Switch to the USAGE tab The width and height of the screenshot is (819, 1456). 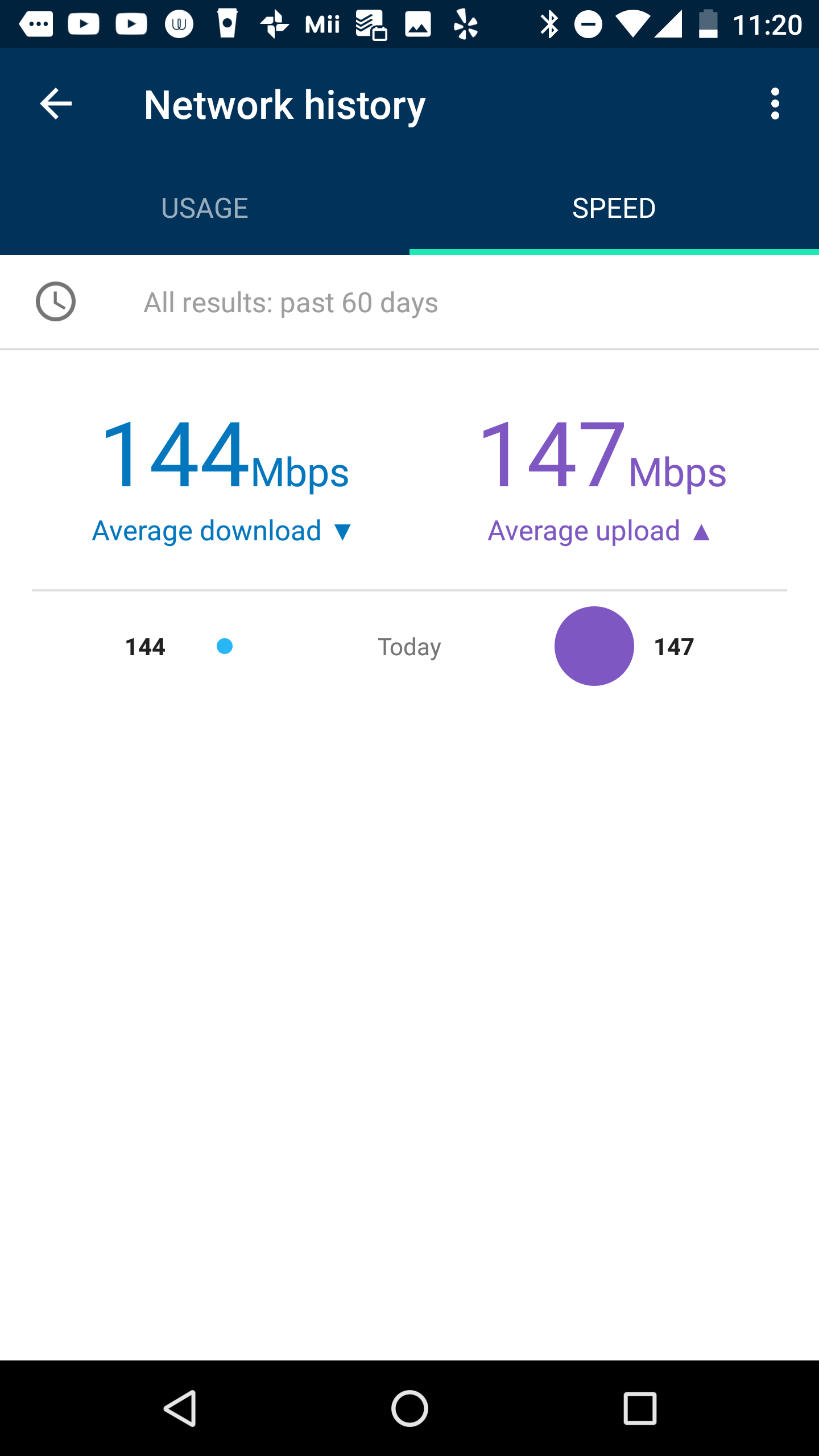[x=205, y=208]
